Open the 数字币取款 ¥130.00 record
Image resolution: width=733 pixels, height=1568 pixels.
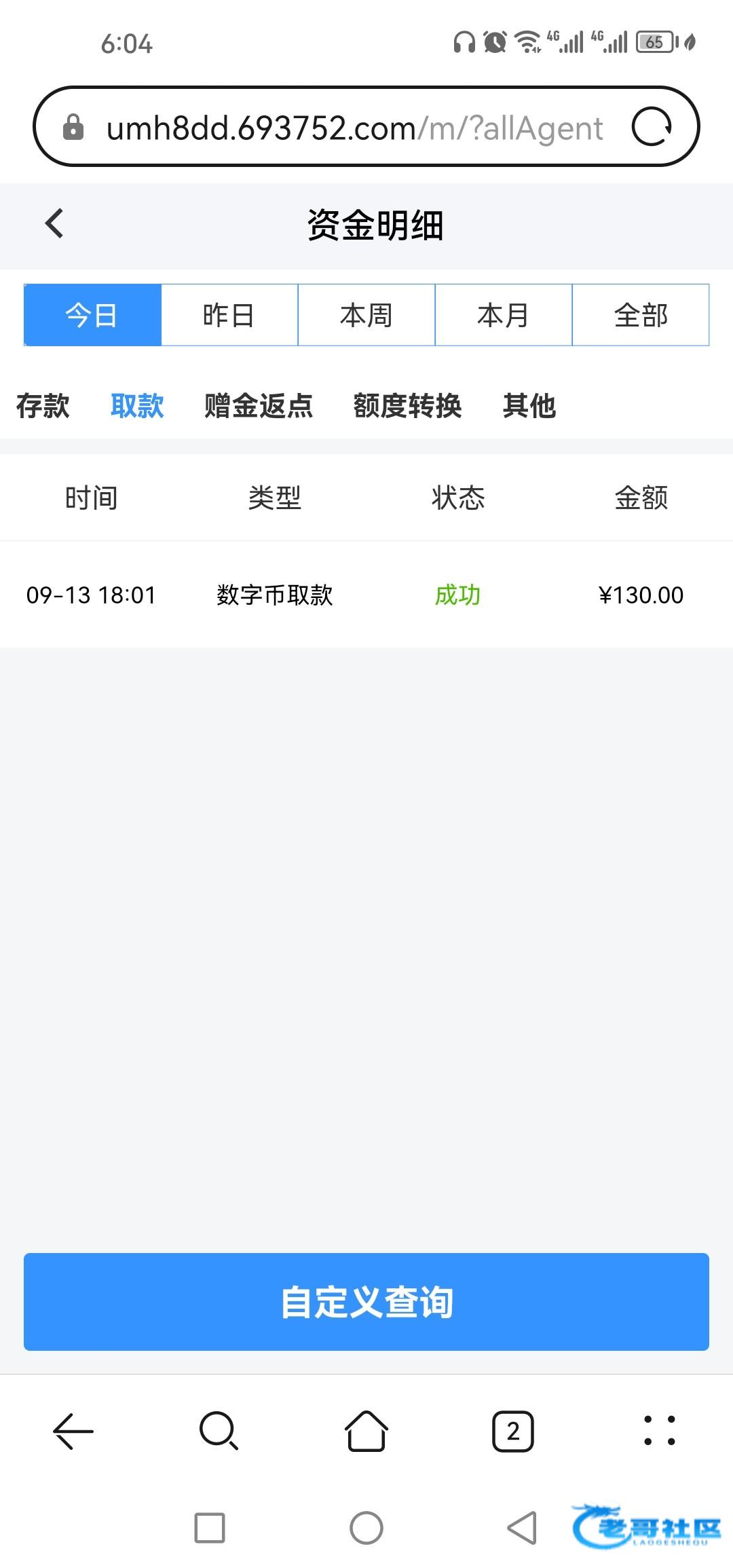pyautogui.click(x=366, y=595)
